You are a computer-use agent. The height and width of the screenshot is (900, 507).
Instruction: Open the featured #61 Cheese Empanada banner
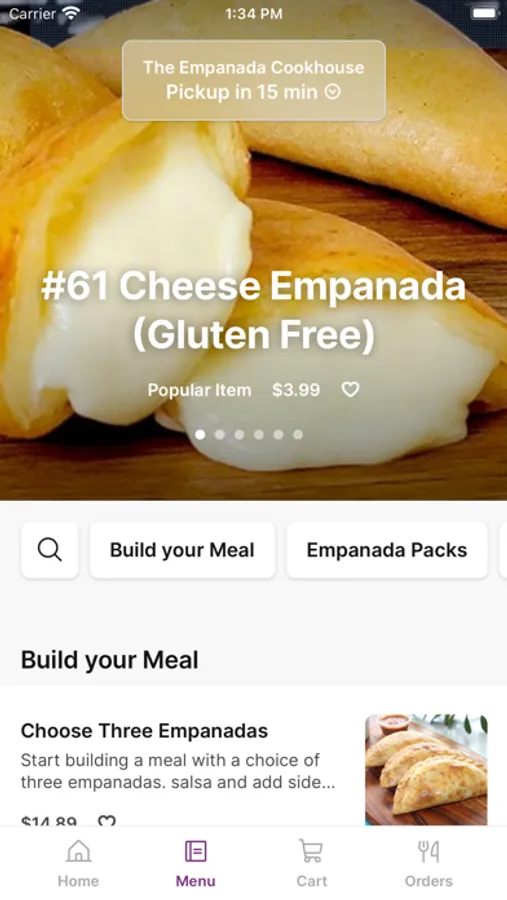tap(253, 310)
